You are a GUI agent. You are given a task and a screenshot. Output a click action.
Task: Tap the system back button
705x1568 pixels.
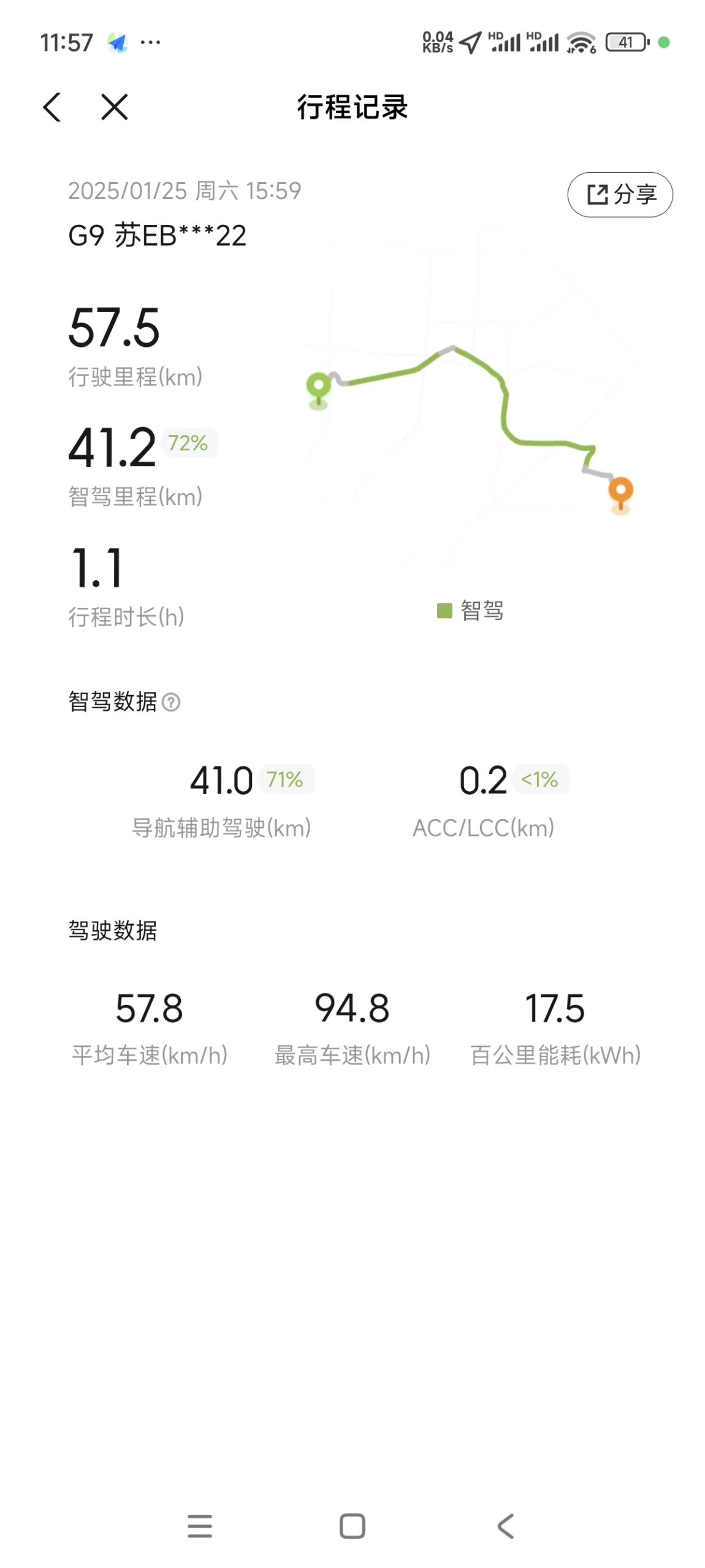tap(505, 1525)
